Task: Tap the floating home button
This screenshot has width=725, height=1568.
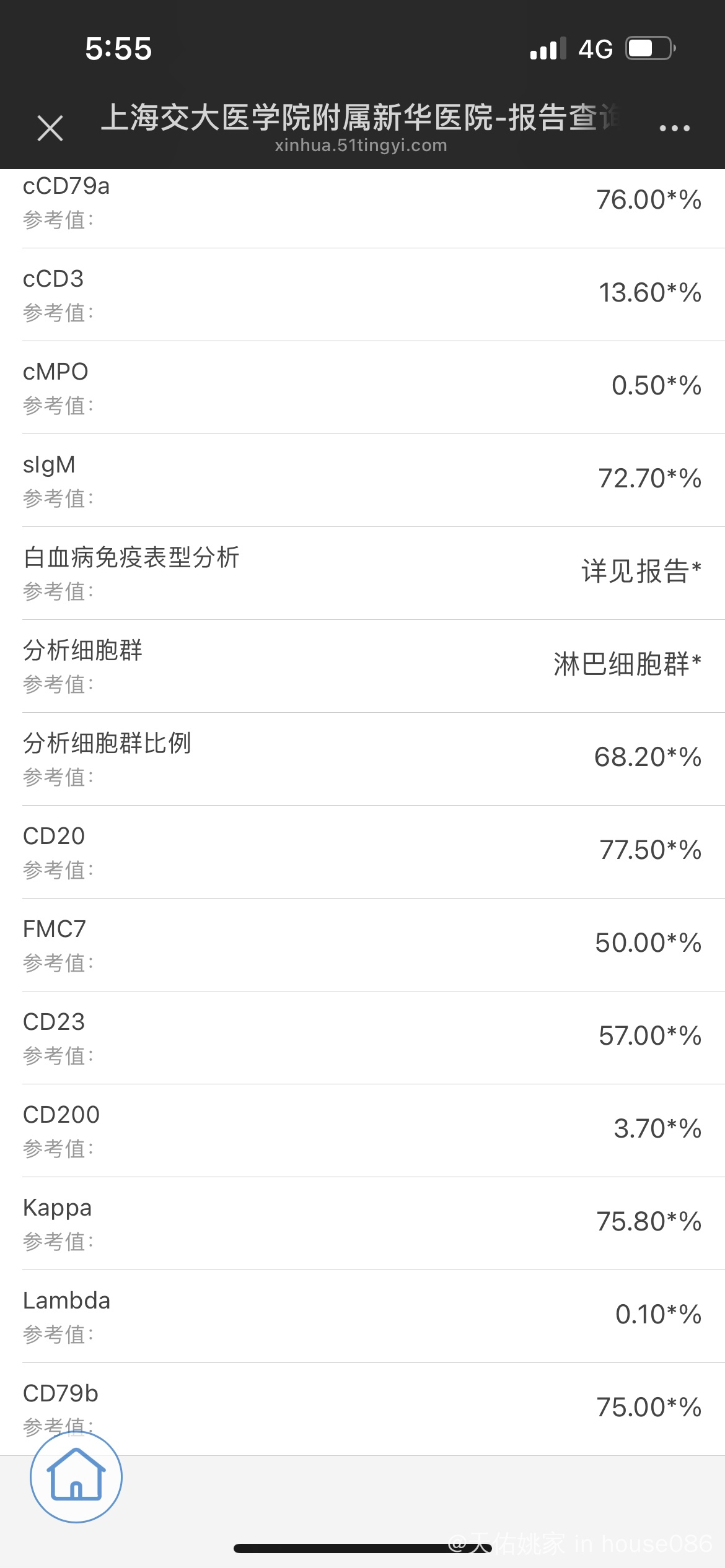Action: 76,1477
